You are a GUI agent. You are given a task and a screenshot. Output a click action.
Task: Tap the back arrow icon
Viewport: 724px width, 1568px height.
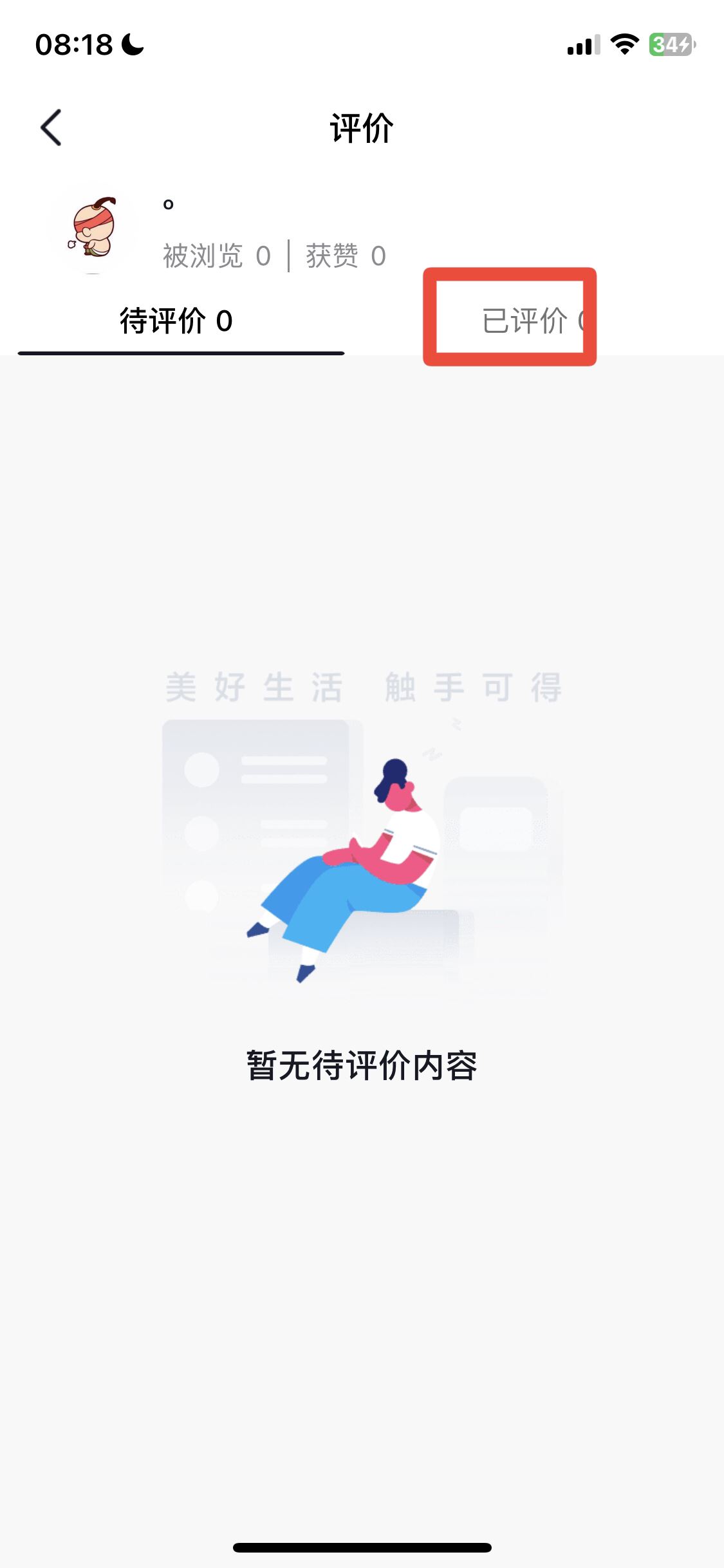click(50, 127)
